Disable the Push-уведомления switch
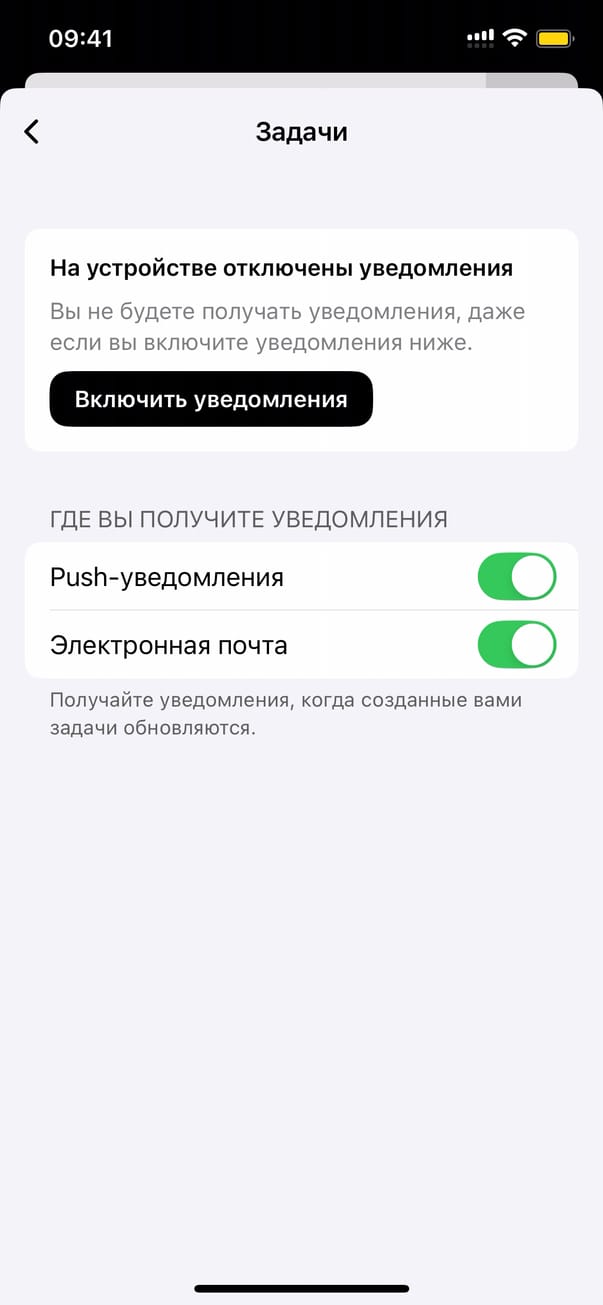The height and width of the screenshot is (1305, 603). [x=516, y=577]
